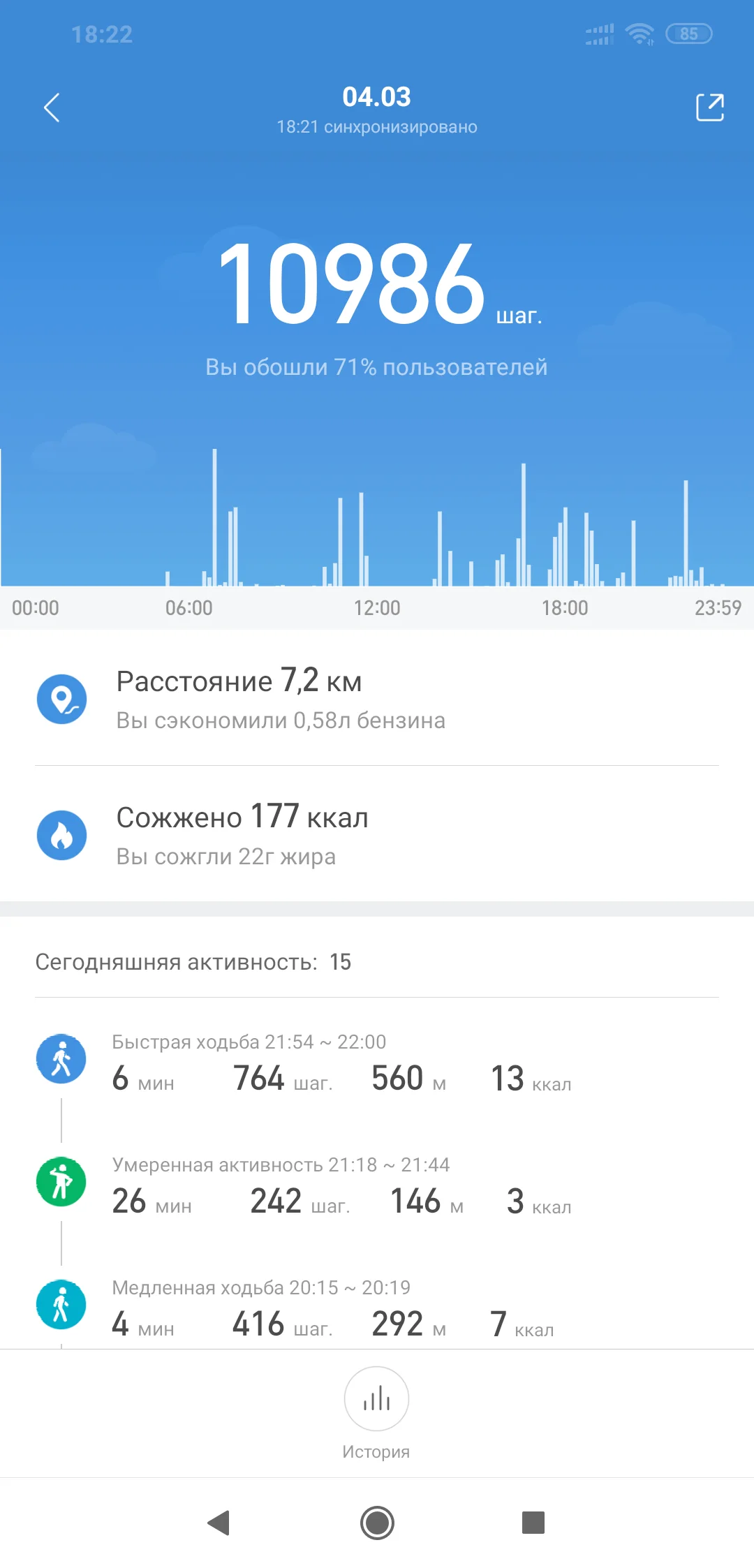The height and width of the screenshot is (1568, 754).
Task: Select the distance location pin icon
Action: 61,697
